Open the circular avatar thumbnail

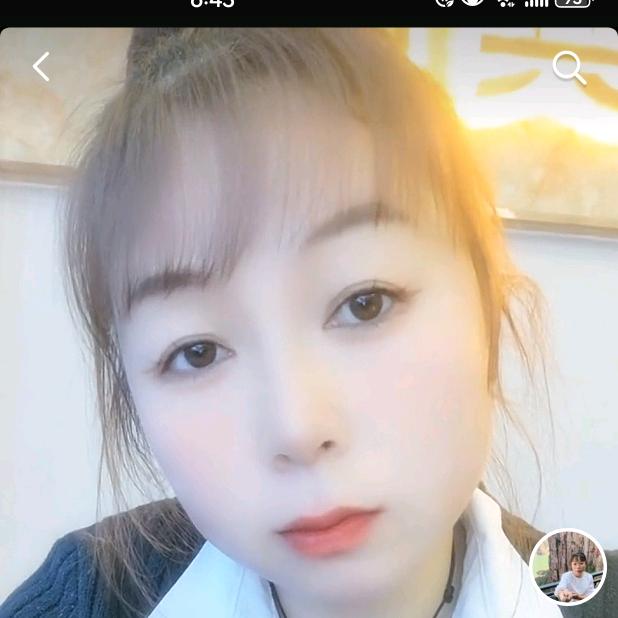pos(568,567)
